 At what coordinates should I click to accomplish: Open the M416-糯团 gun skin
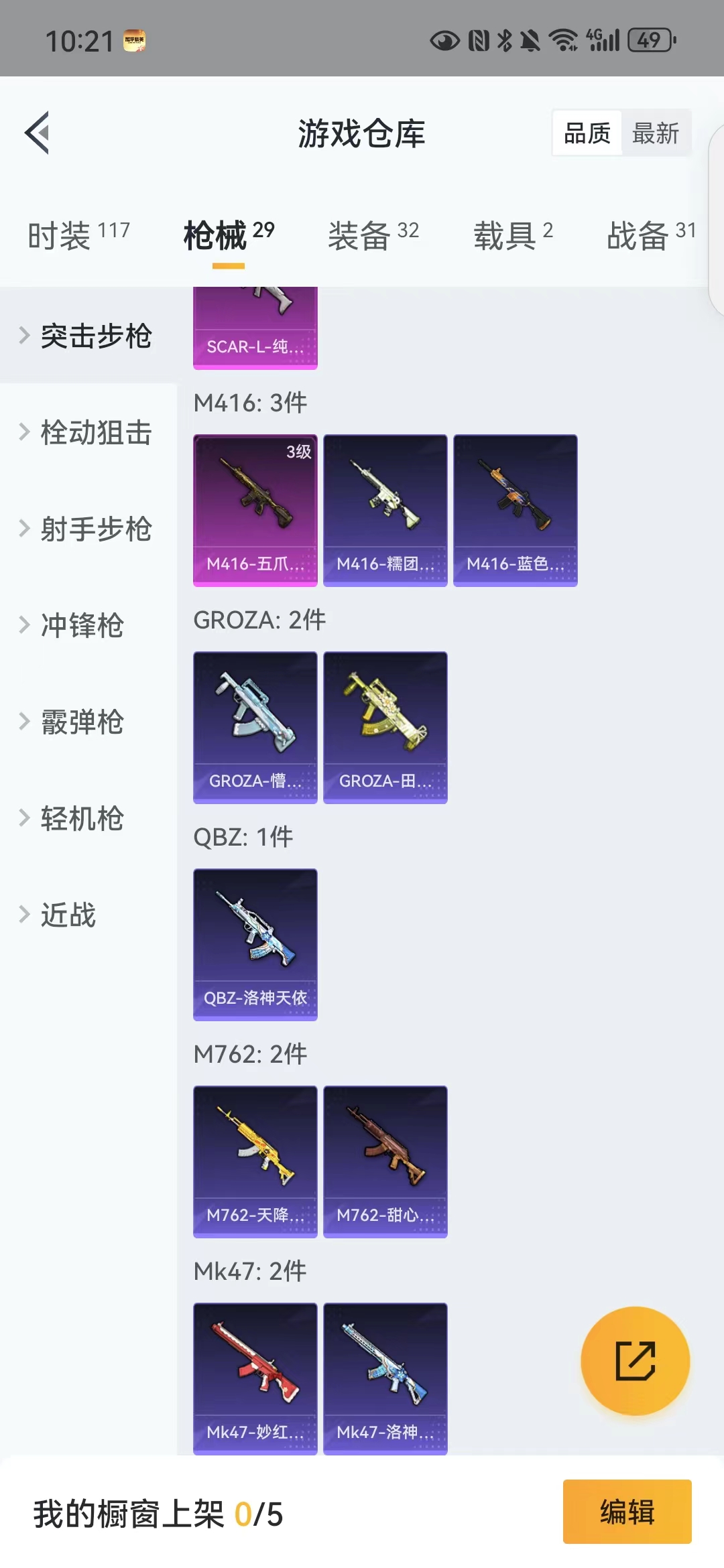pos(385,511)
